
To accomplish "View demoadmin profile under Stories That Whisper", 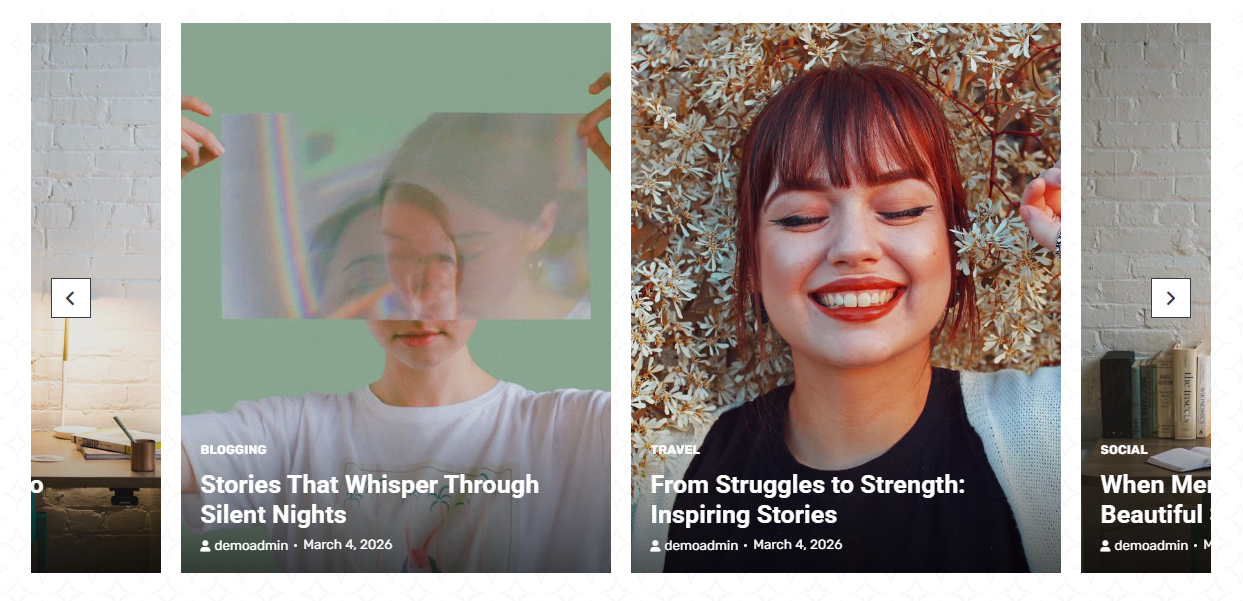I will coord(250,545).
